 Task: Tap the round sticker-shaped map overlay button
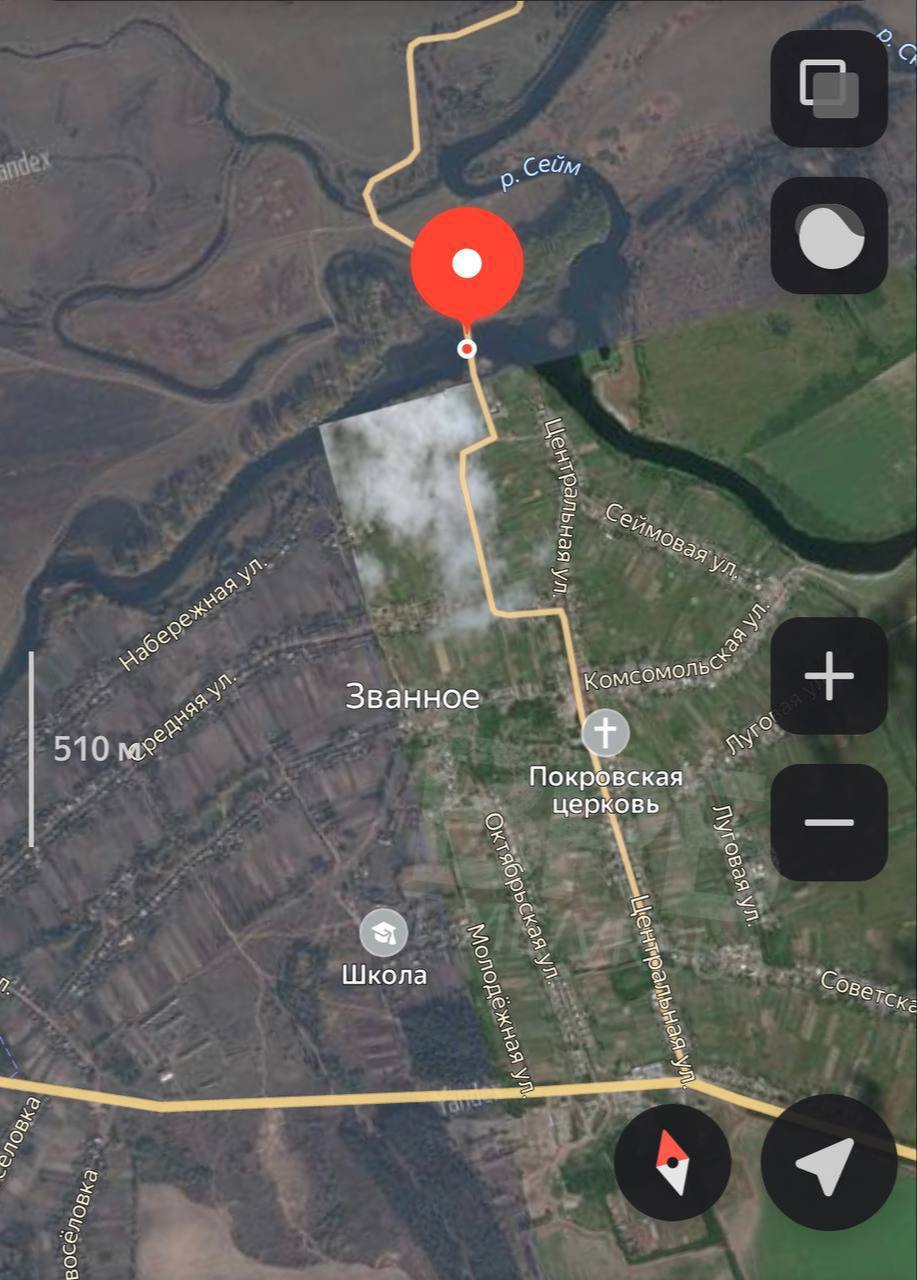[829, 236]
